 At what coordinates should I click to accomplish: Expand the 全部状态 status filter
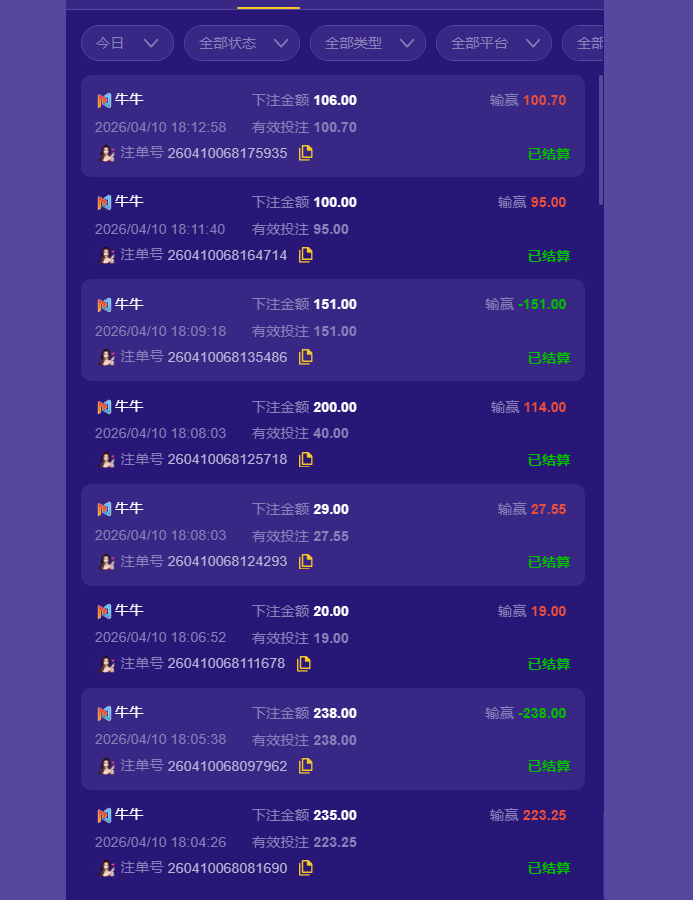(x=242, y=43)
